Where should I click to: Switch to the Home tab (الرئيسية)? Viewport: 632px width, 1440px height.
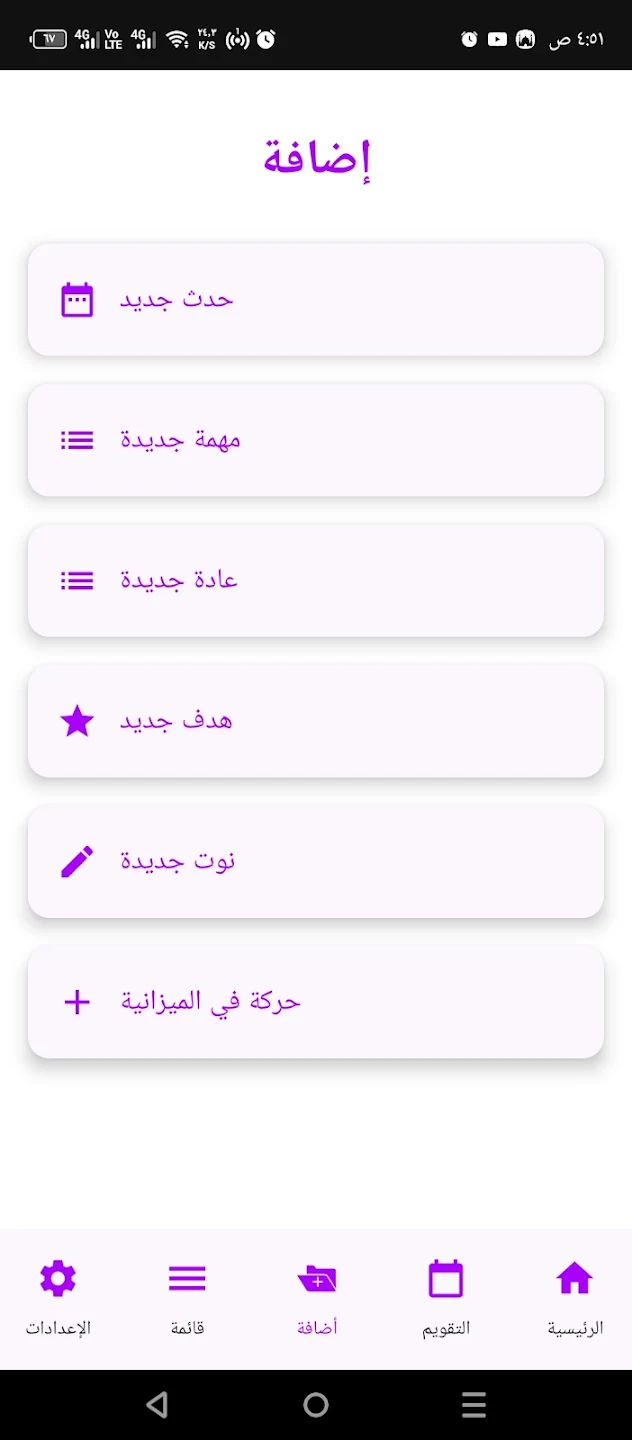pos(574,1297)
